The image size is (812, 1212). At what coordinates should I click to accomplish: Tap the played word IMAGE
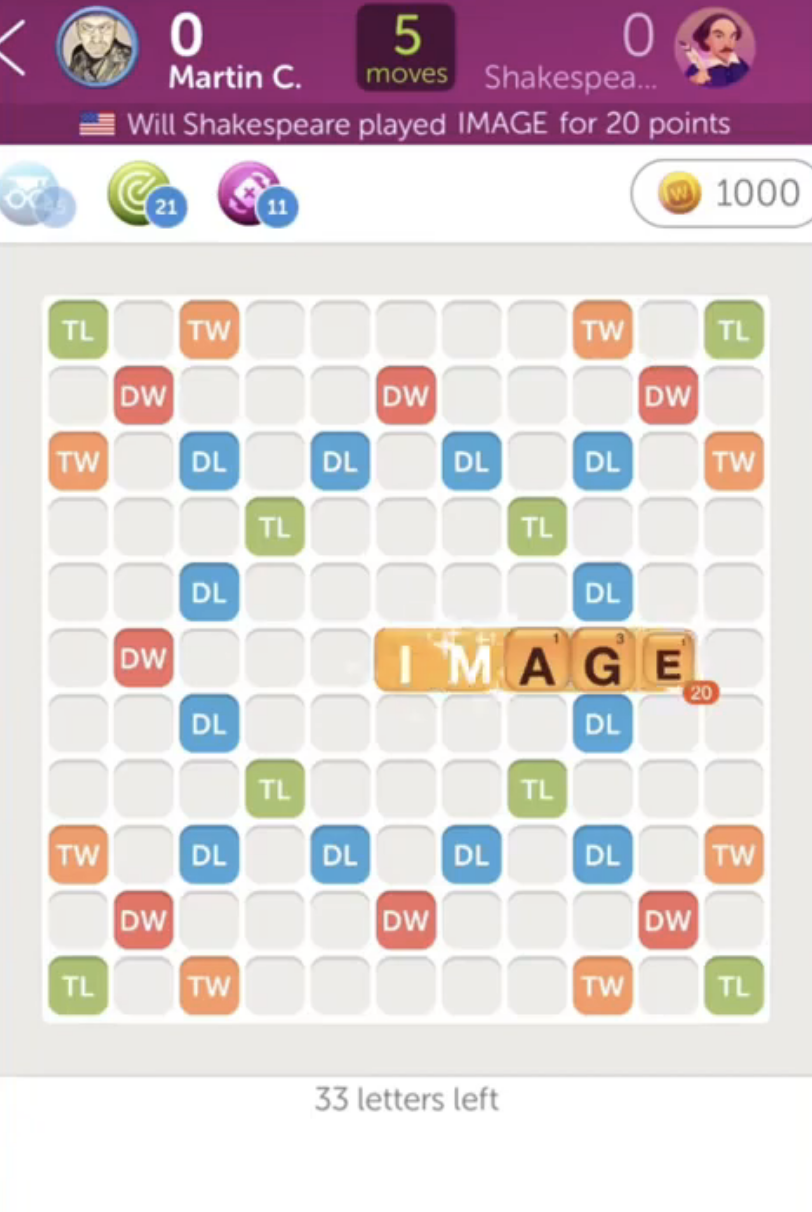pyautogui.click(x=534, y=661)
